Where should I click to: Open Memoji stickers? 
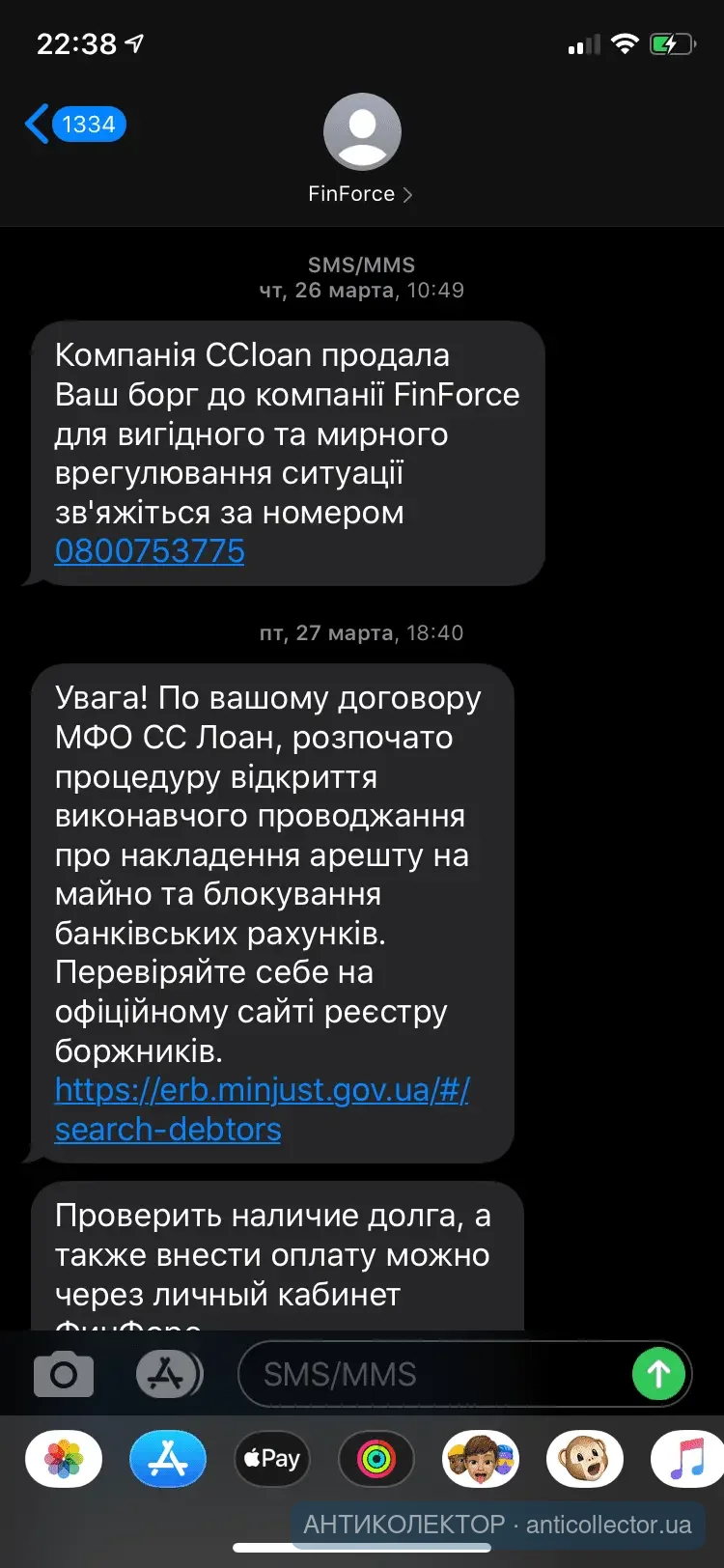click(481, 1458)
